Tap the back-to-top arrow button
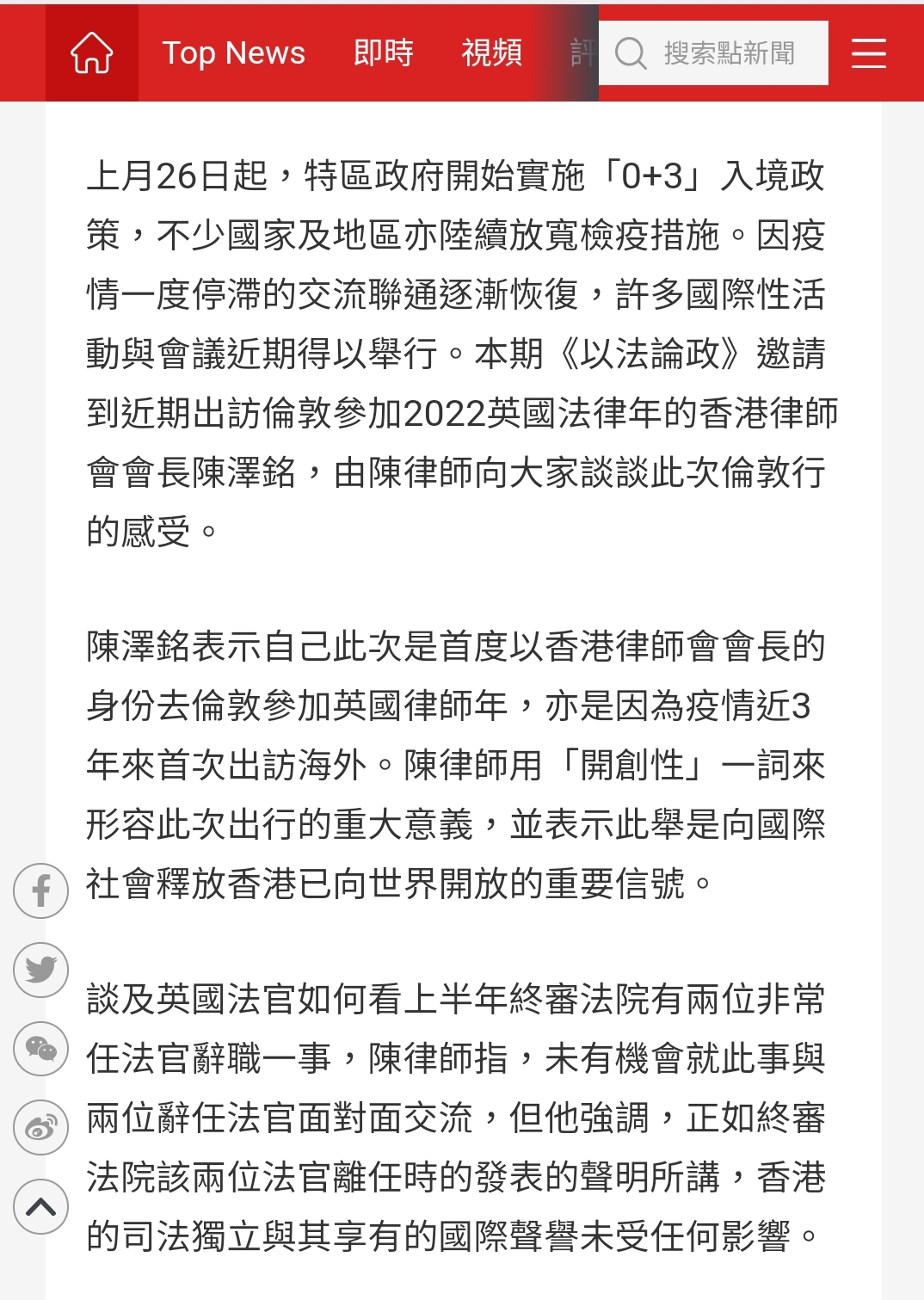This screenshot has height=1300, width=924. coord(40,1206)
